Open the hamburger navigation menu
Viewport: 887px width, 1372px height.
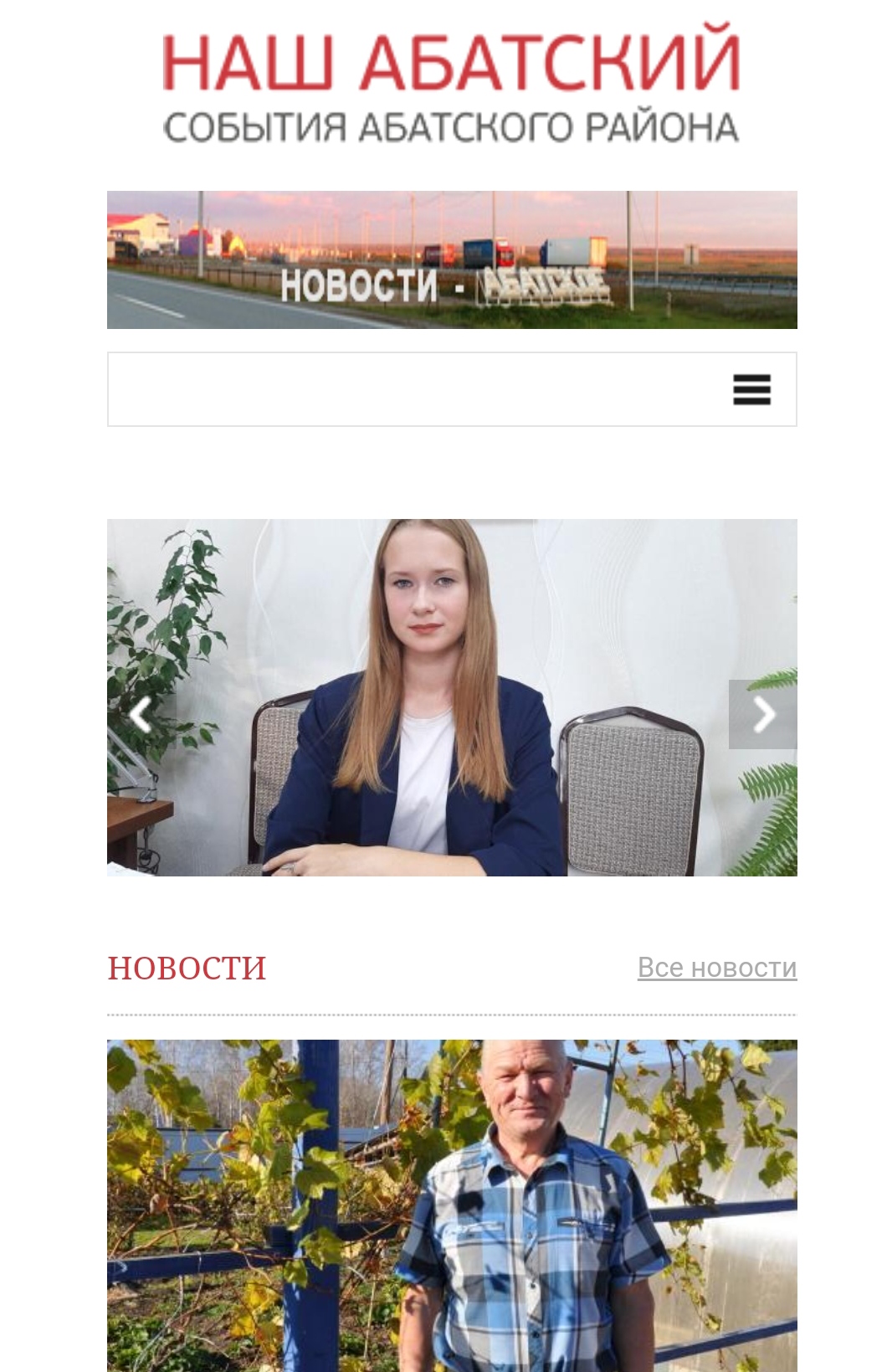pyautogui.click(x=751, y=390)
